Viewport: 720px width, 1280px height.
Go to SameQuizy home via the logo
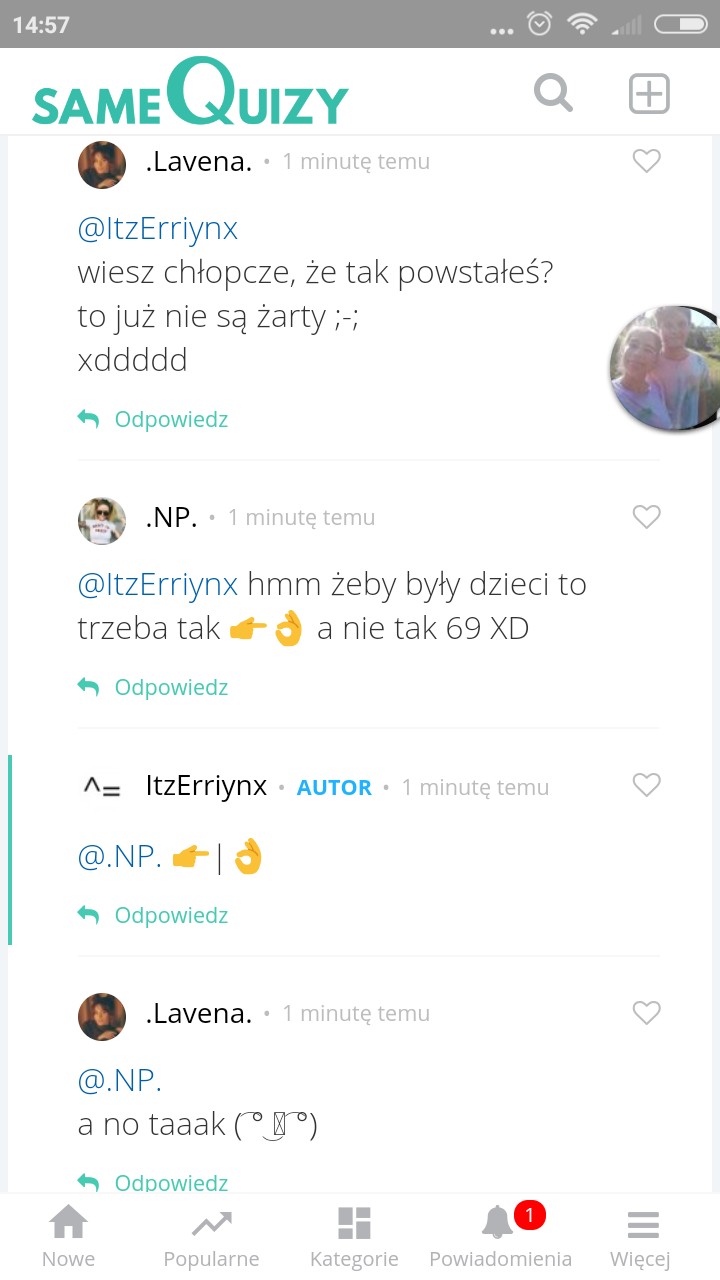(x=190, y=96)
